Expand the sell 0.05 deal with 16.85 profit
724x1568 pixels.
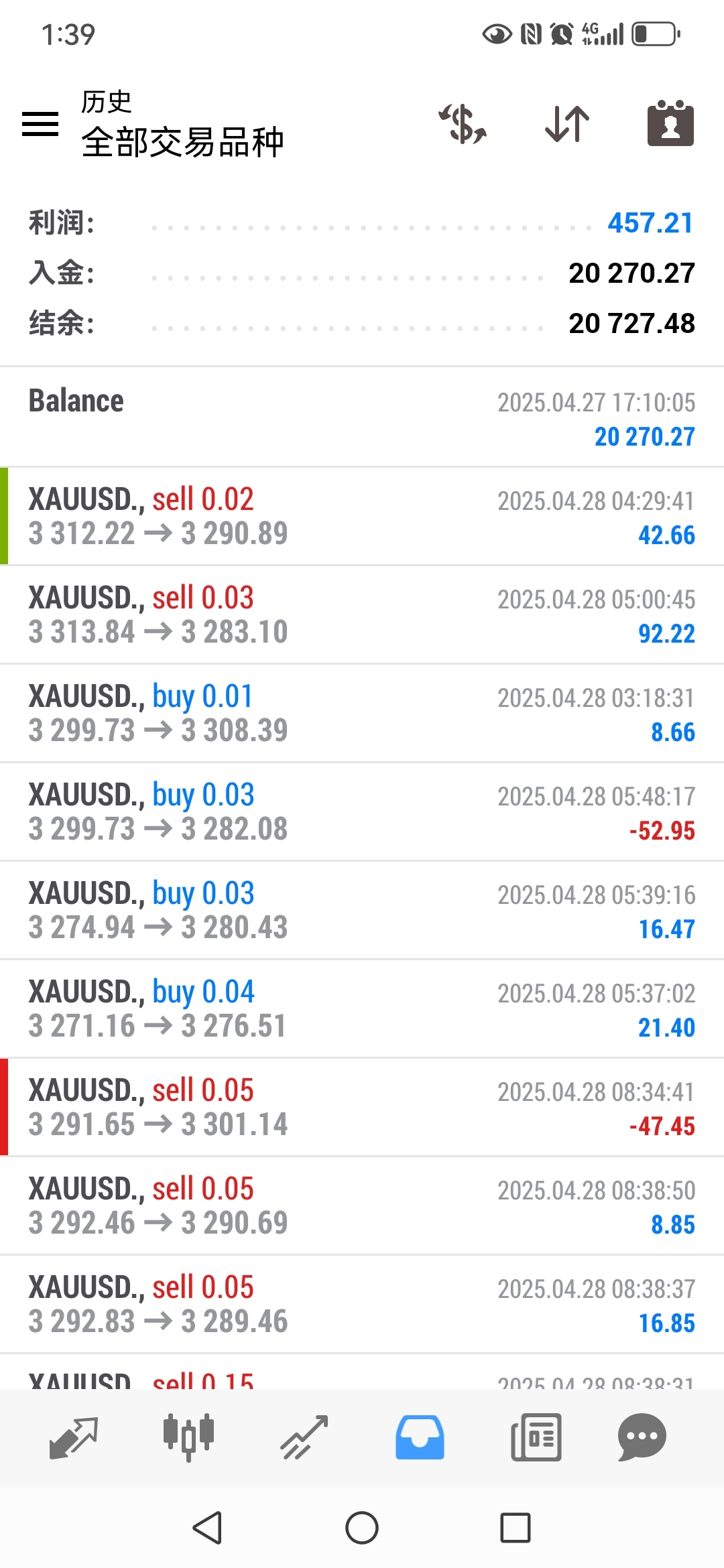click(x=362, y=1305)
